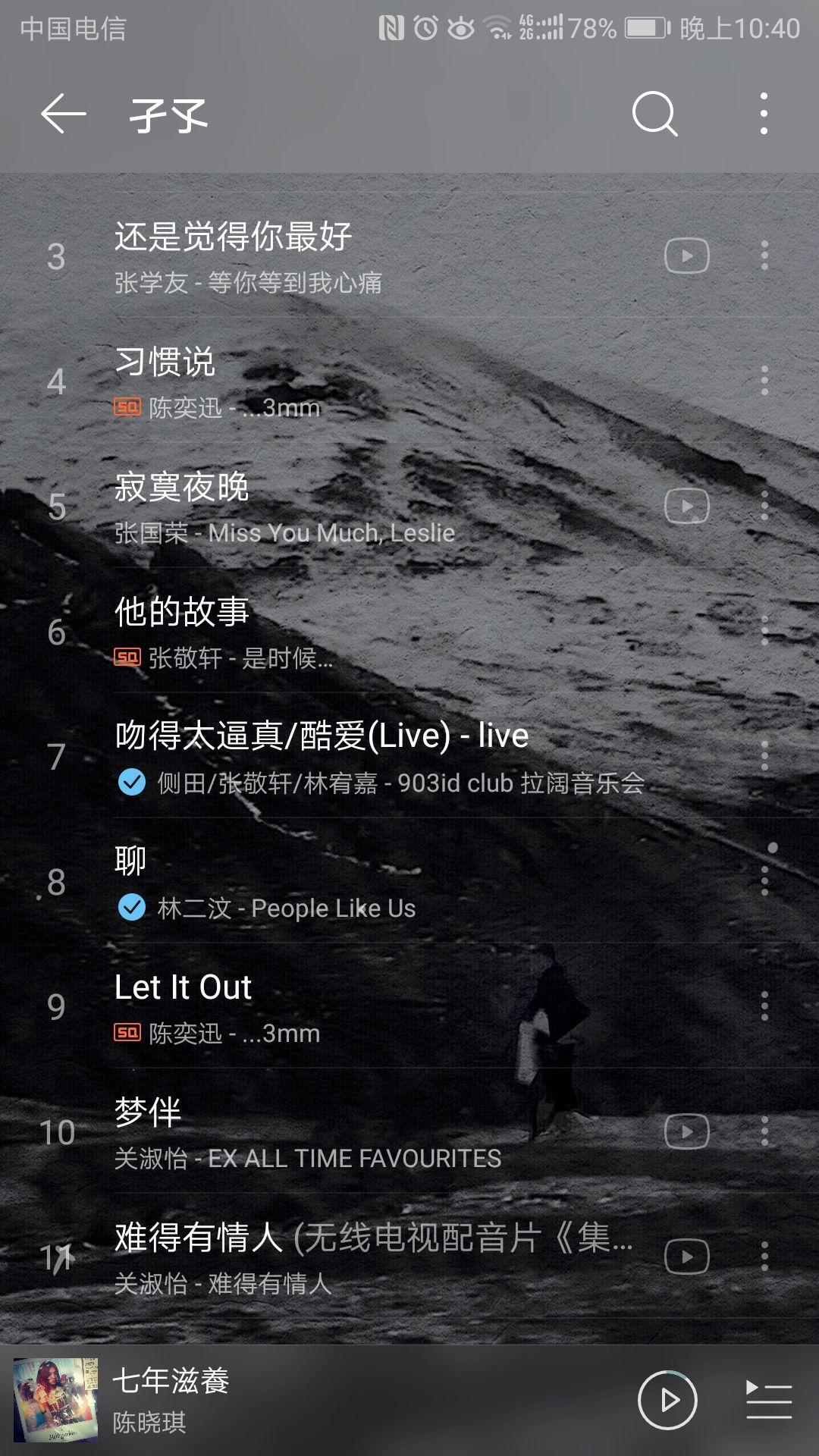
Task: Open more options for Let It Out
Action: coord(764,1006)
